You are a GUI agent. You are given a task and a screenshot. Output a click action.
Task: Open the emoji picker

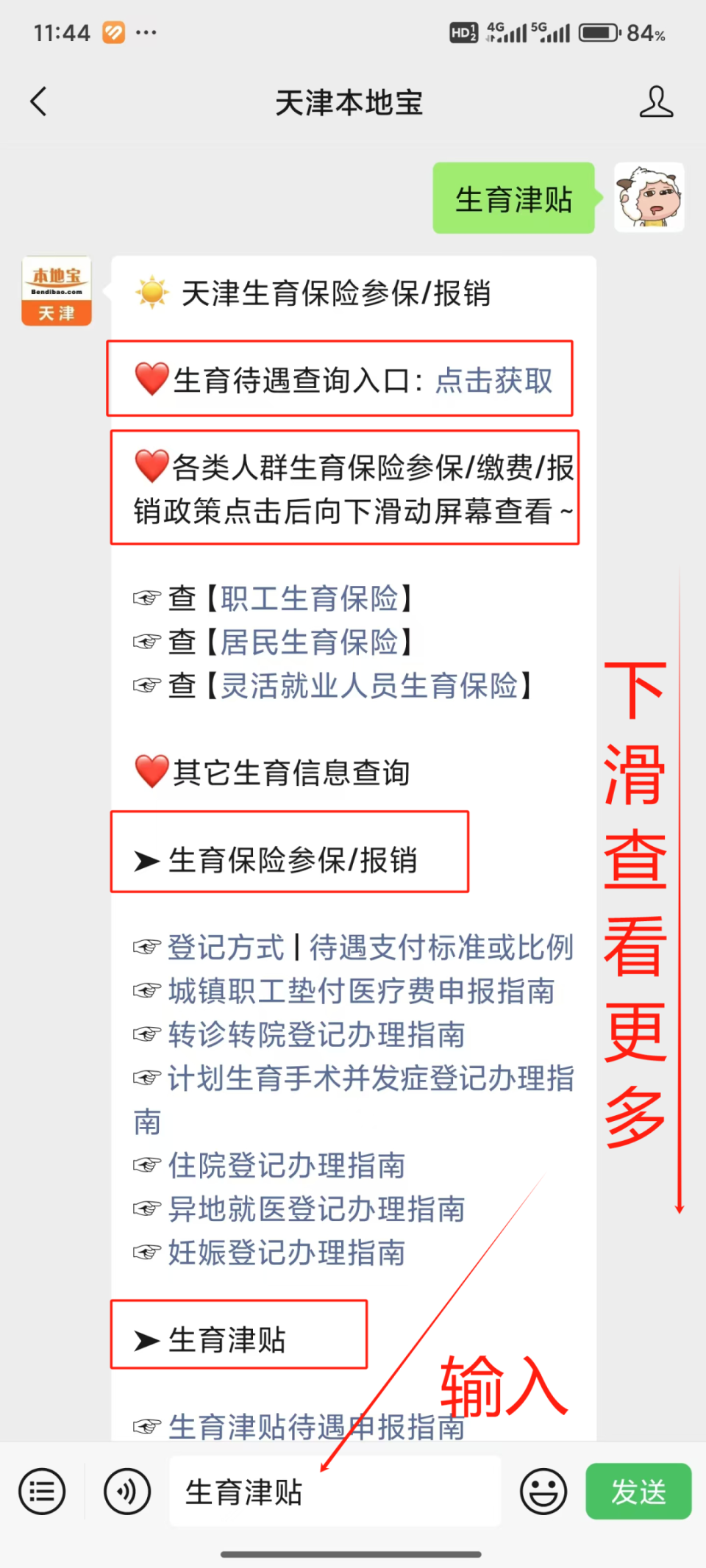click(x=543, y=1491)
